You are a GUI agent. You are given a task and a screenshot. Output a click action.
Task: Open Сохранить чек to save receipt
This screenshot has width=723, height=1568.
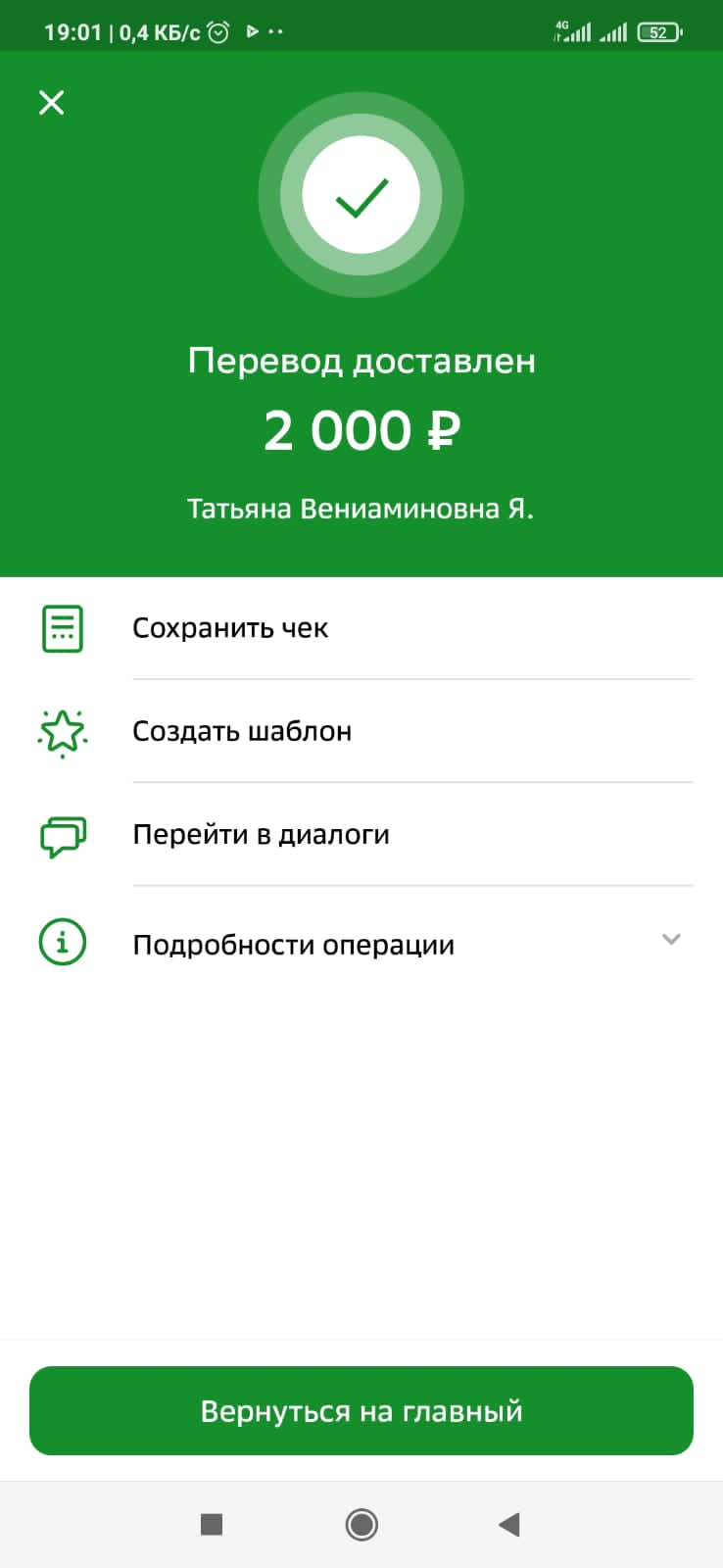(x=361, y=628)
